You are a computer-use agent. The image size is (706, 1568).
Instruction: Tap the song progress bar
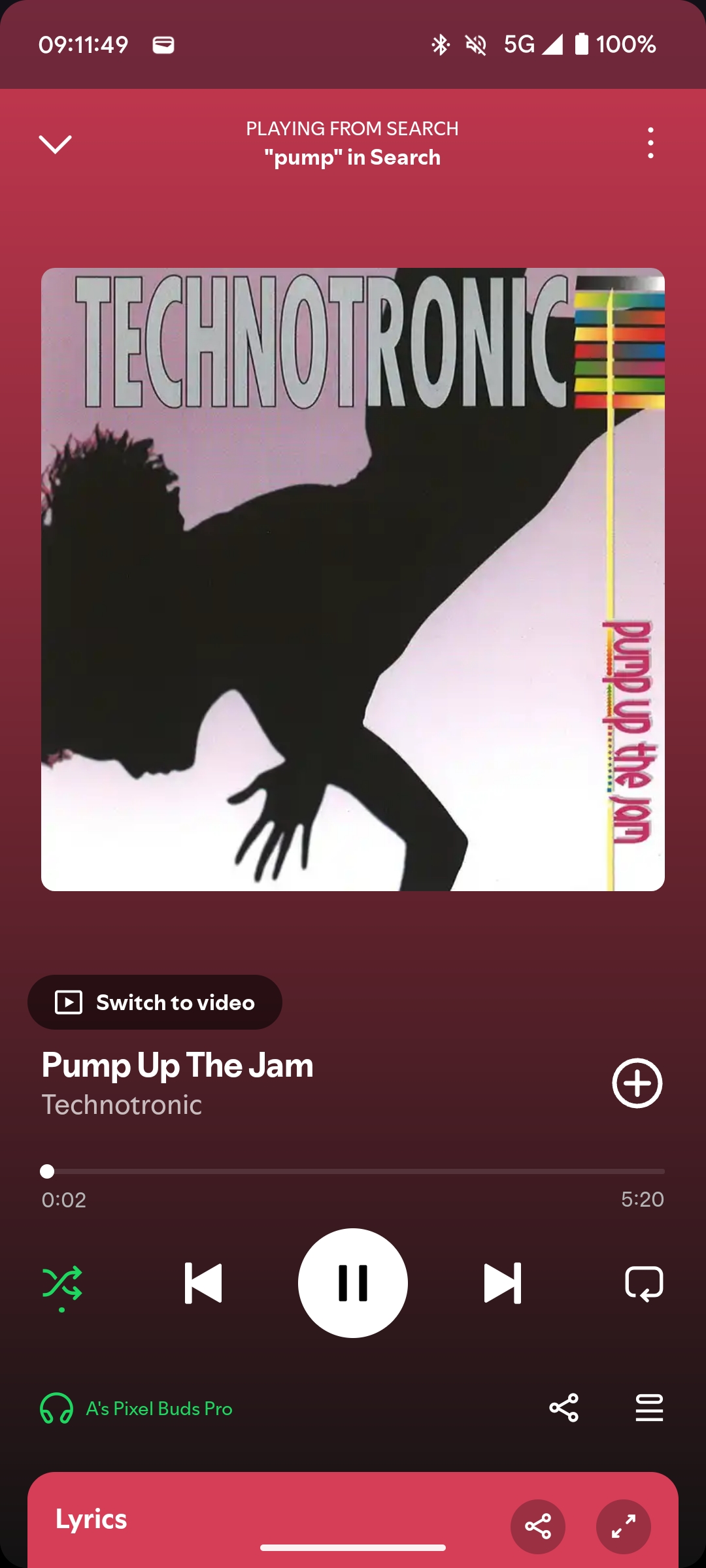coord(353,1171)
